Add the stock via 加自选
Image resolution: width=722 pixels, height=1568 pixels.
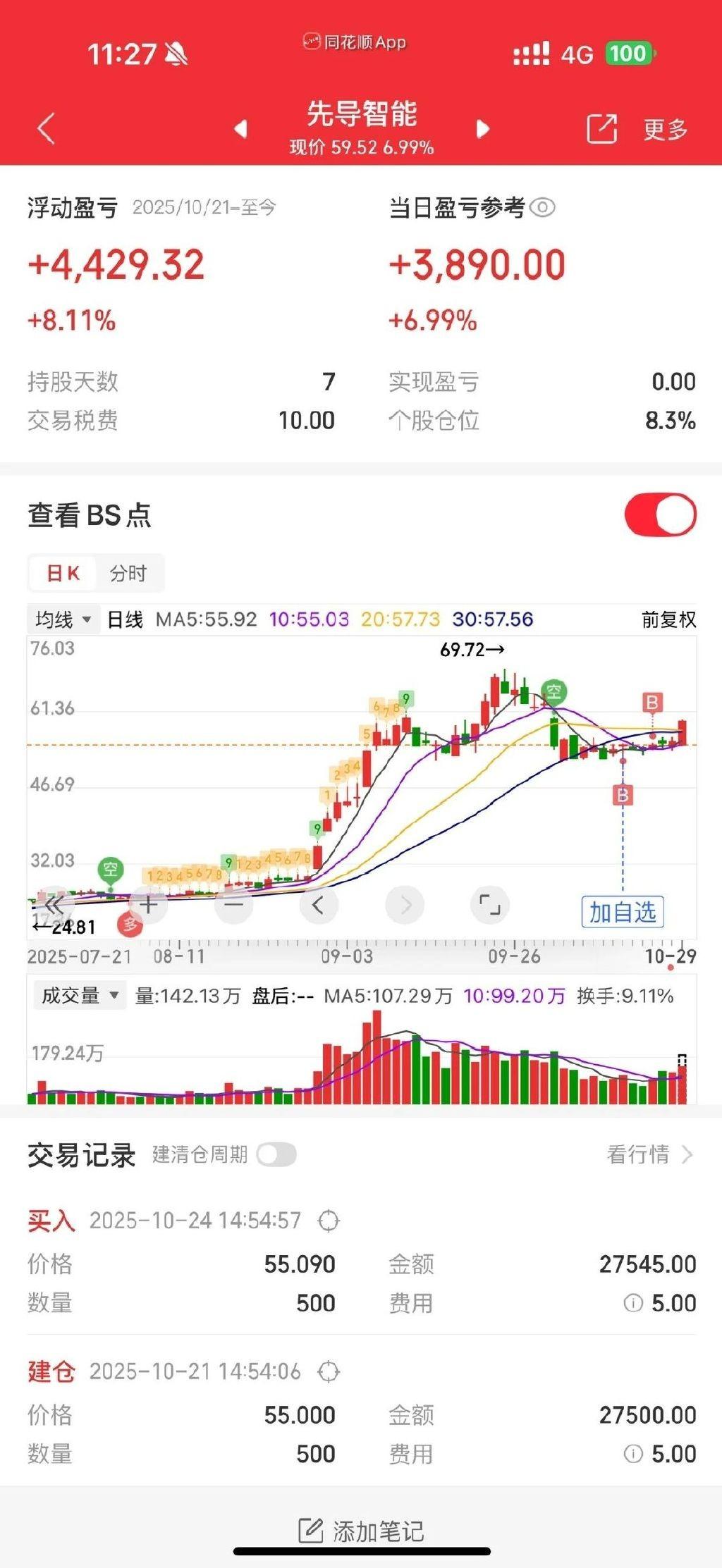coord(623,912)
